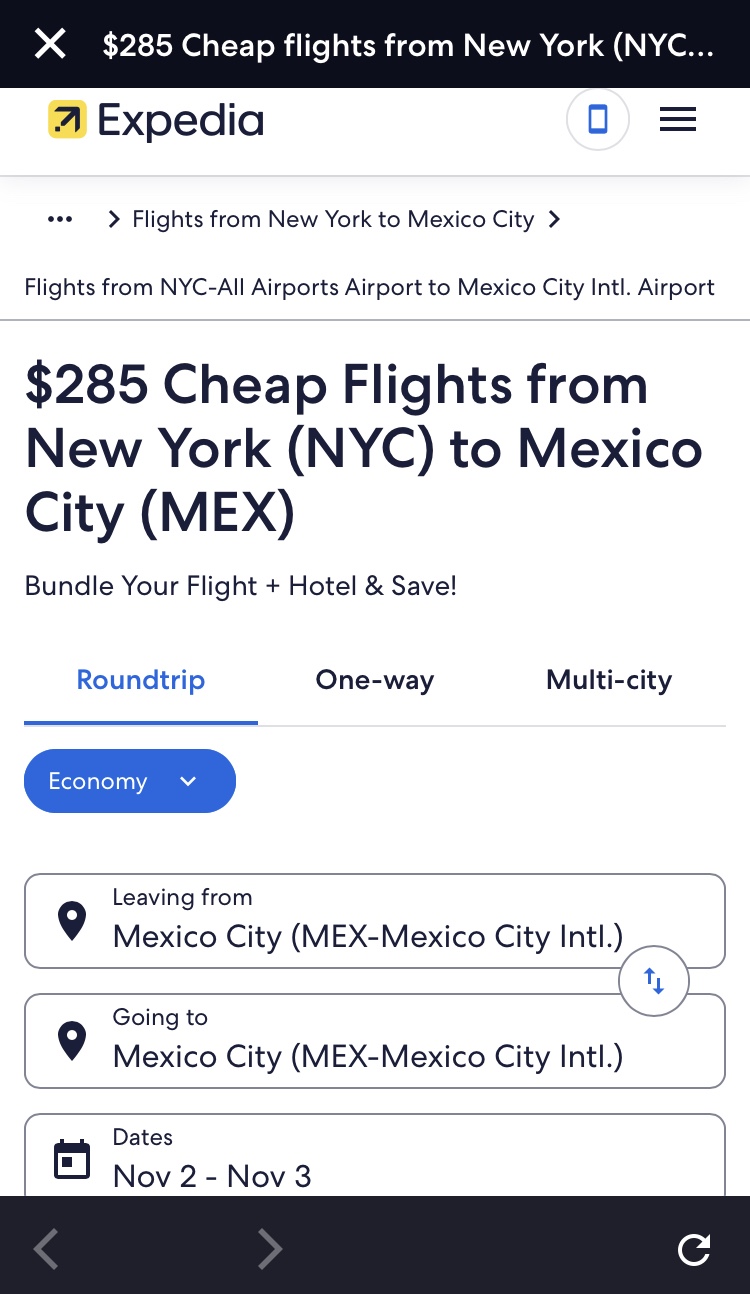
Task: Open the hamburger menu
Action: point(678,120)
